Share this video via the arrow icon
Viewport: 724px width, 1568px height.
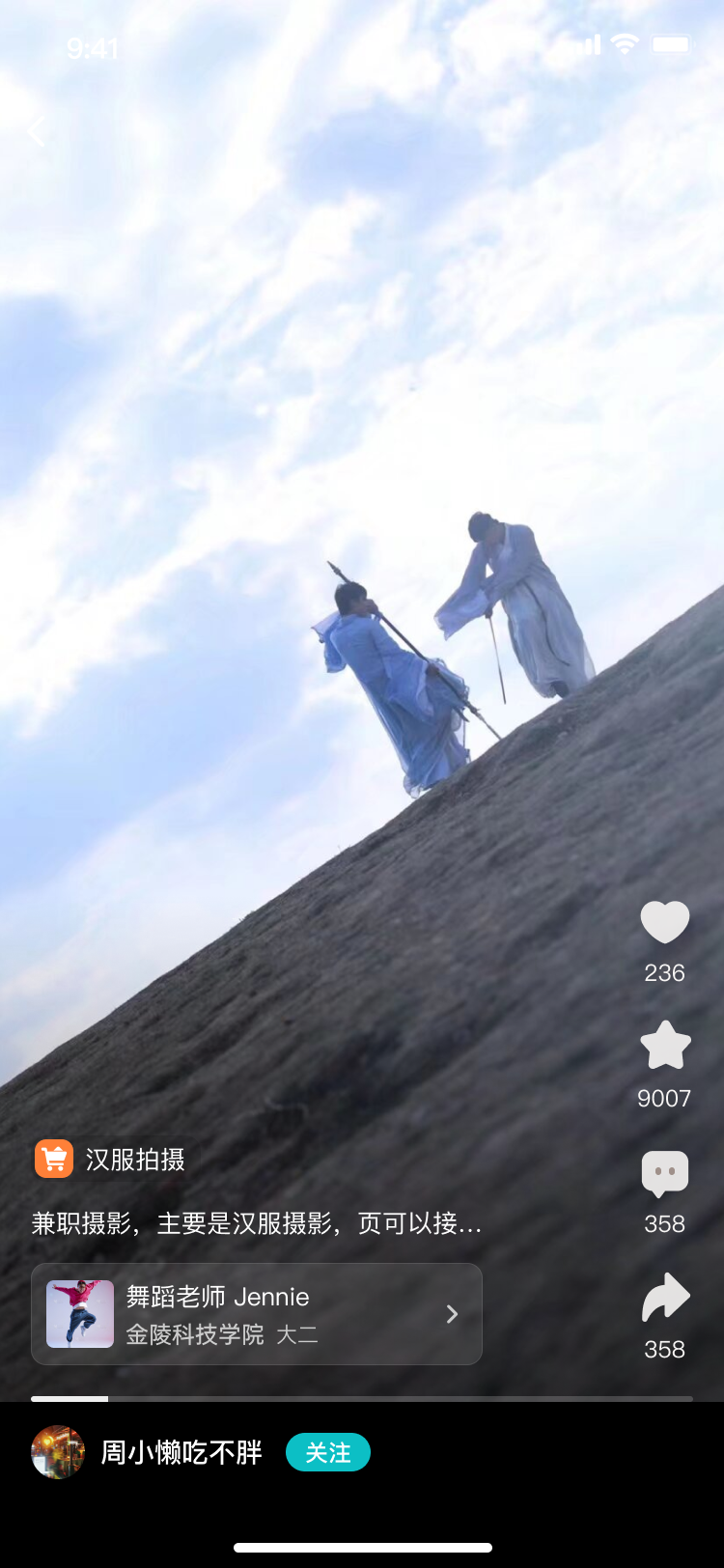coord(665,1298)
